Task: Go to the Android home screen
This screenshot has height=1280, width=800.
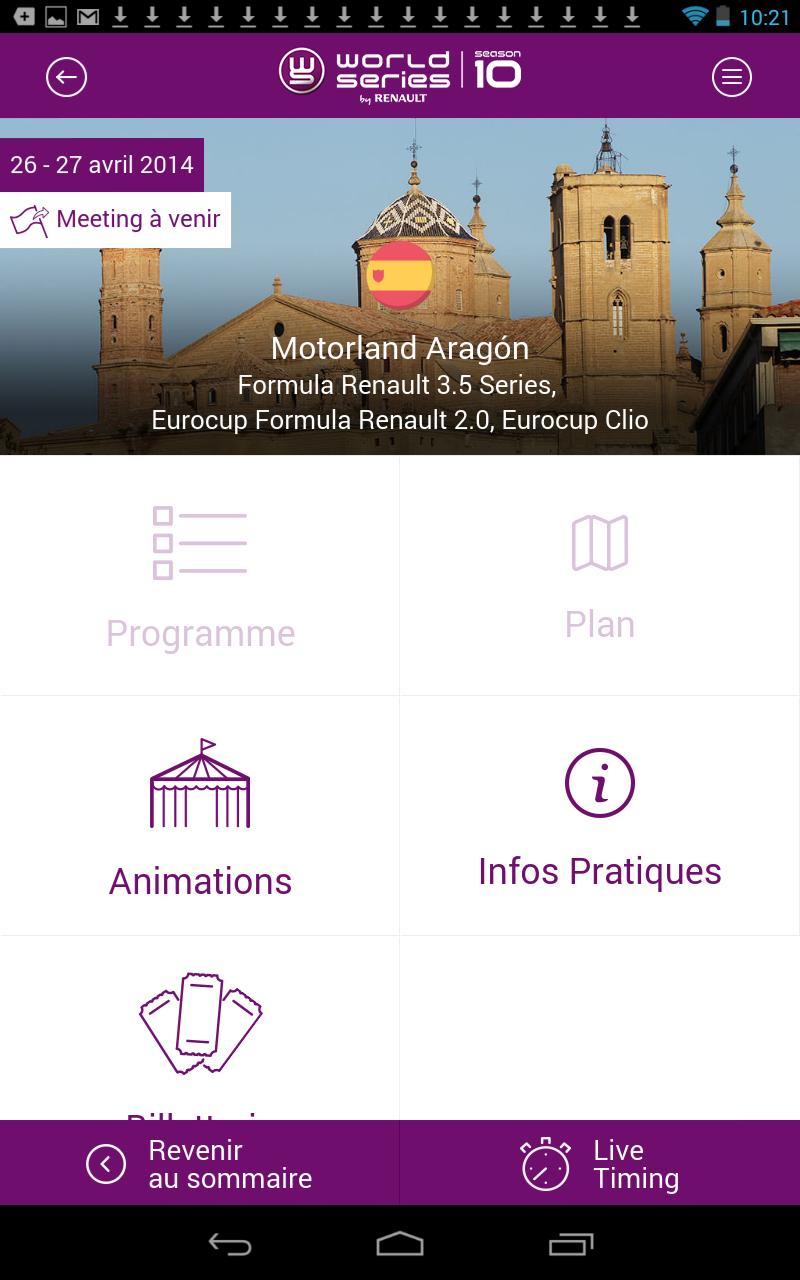Action: click(x=400, y=1244)
